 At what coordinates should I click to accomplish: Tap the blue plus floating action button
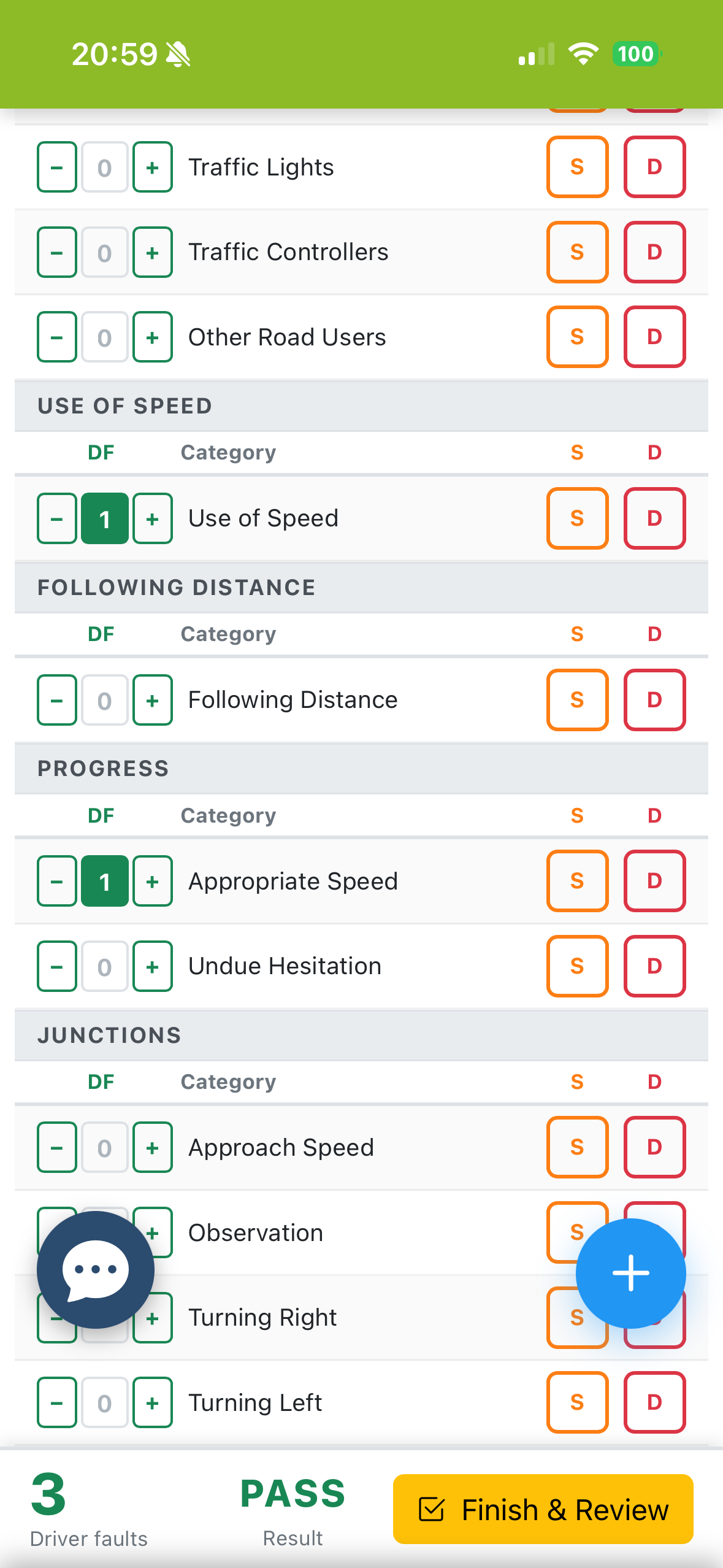pos(630,1272)
